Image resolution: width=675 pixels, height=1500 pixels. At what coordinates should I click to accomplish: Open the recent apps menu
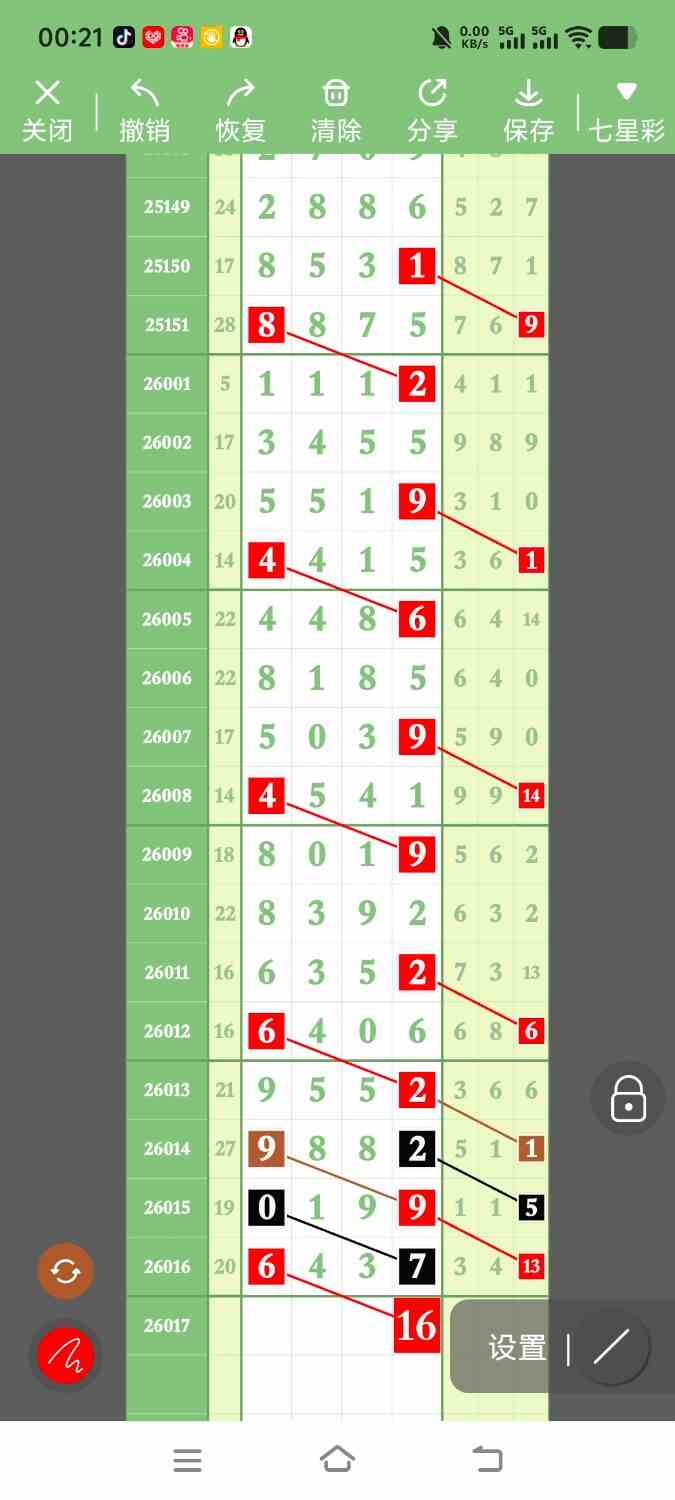coord(187,1460)
